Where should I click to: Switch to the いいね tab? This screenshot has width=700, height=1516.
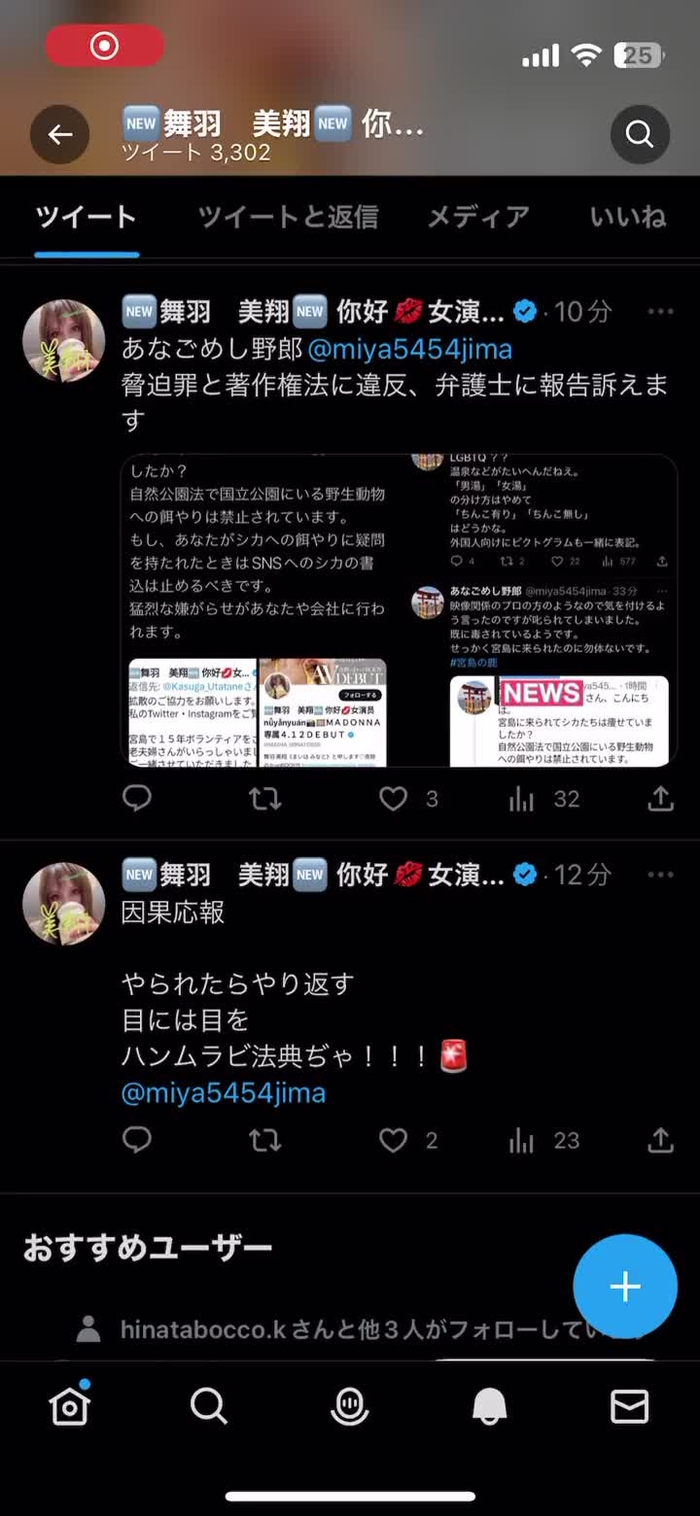pyautogui.click(x=627, y=216)
